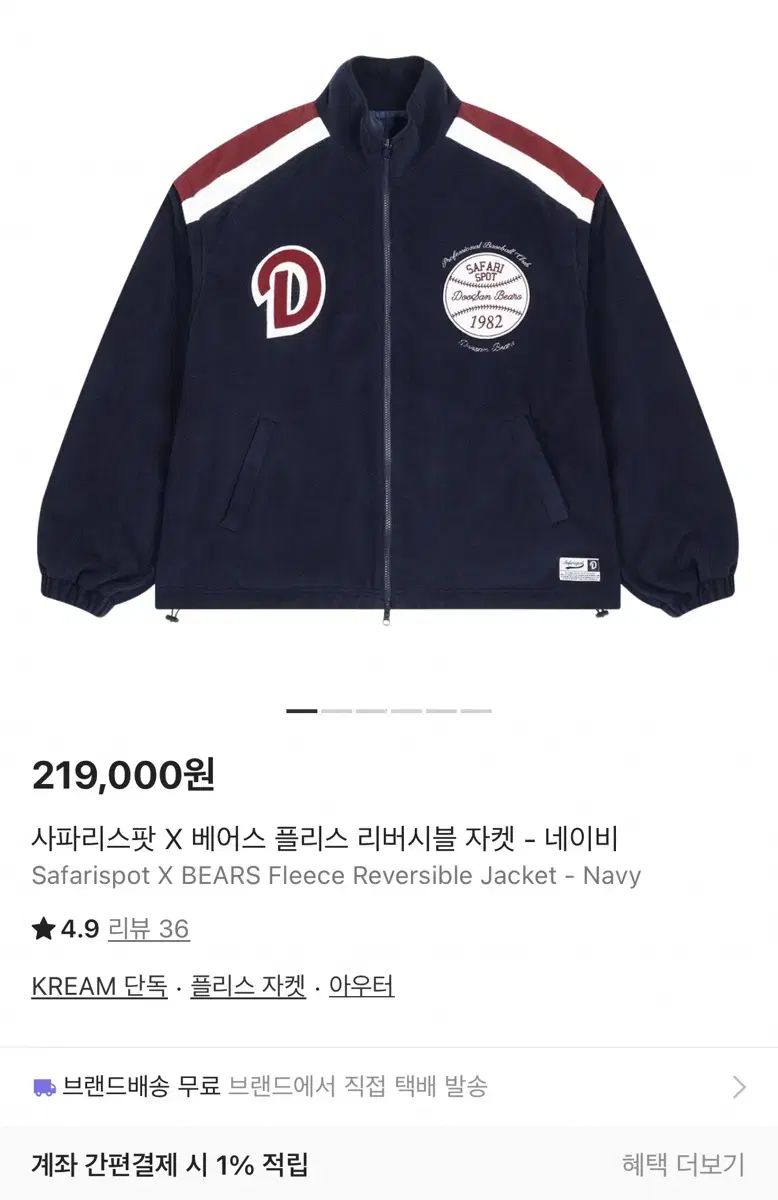Browse the 플리스 자켓 category link
This screenshot has width=778, height=1200.
pos(247,986)
